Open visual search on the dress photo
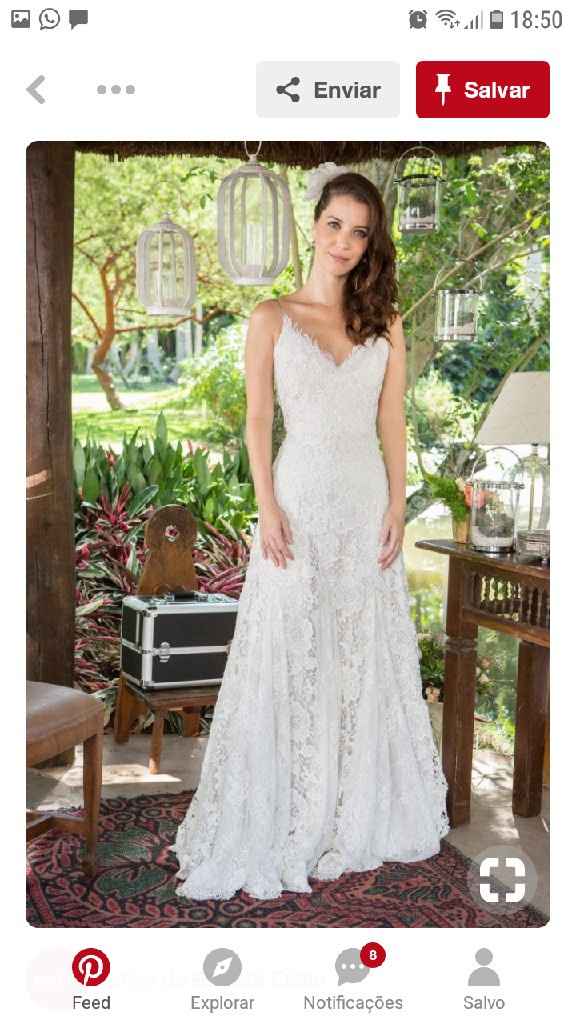The height and width of the screenshot is (1024, 576). coord(502,880)
